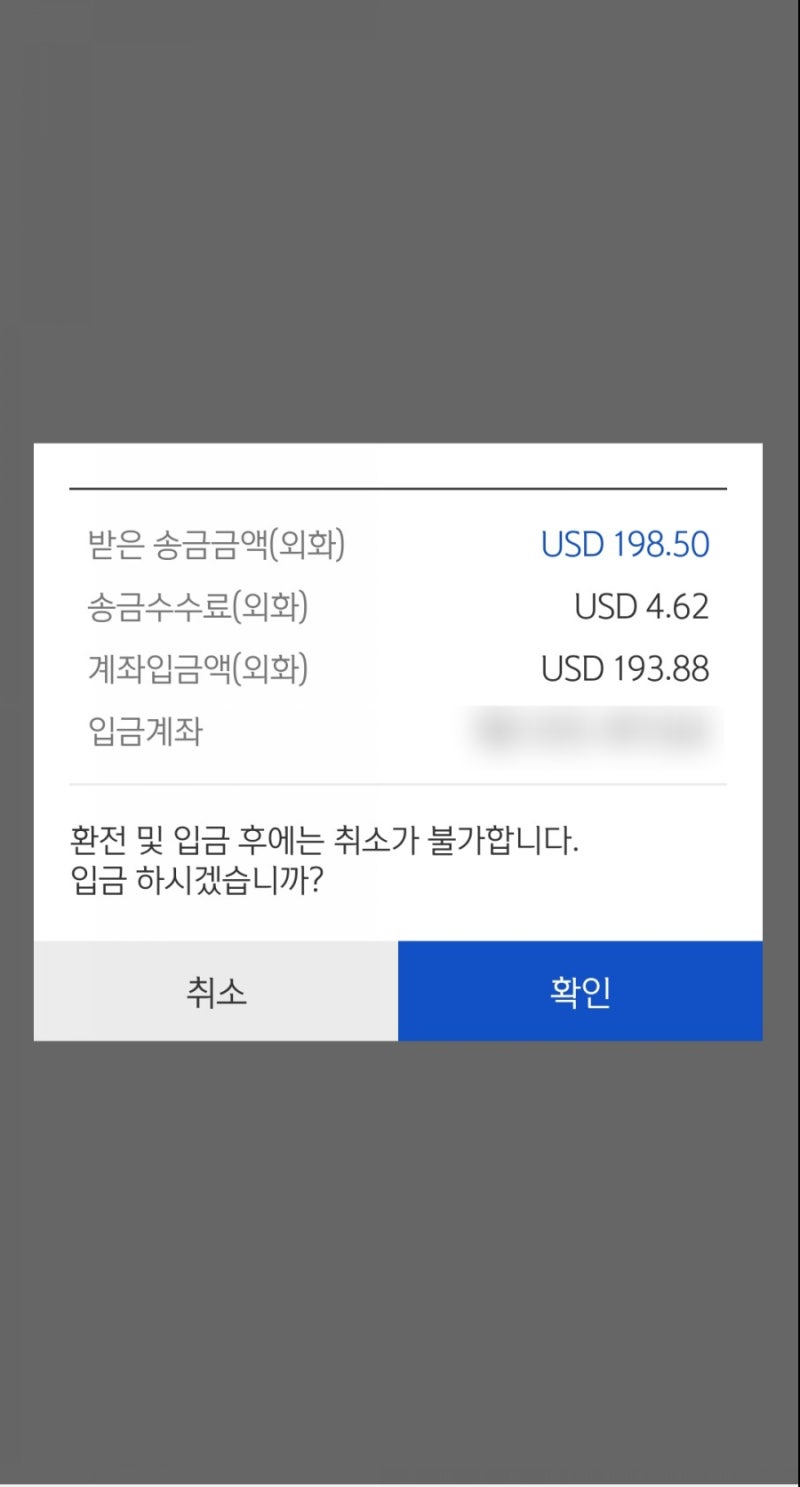Viewport: 800px width, 1487px height.
Task: Click the USD 4.62 remittance fee value
Action: (642, 606)
